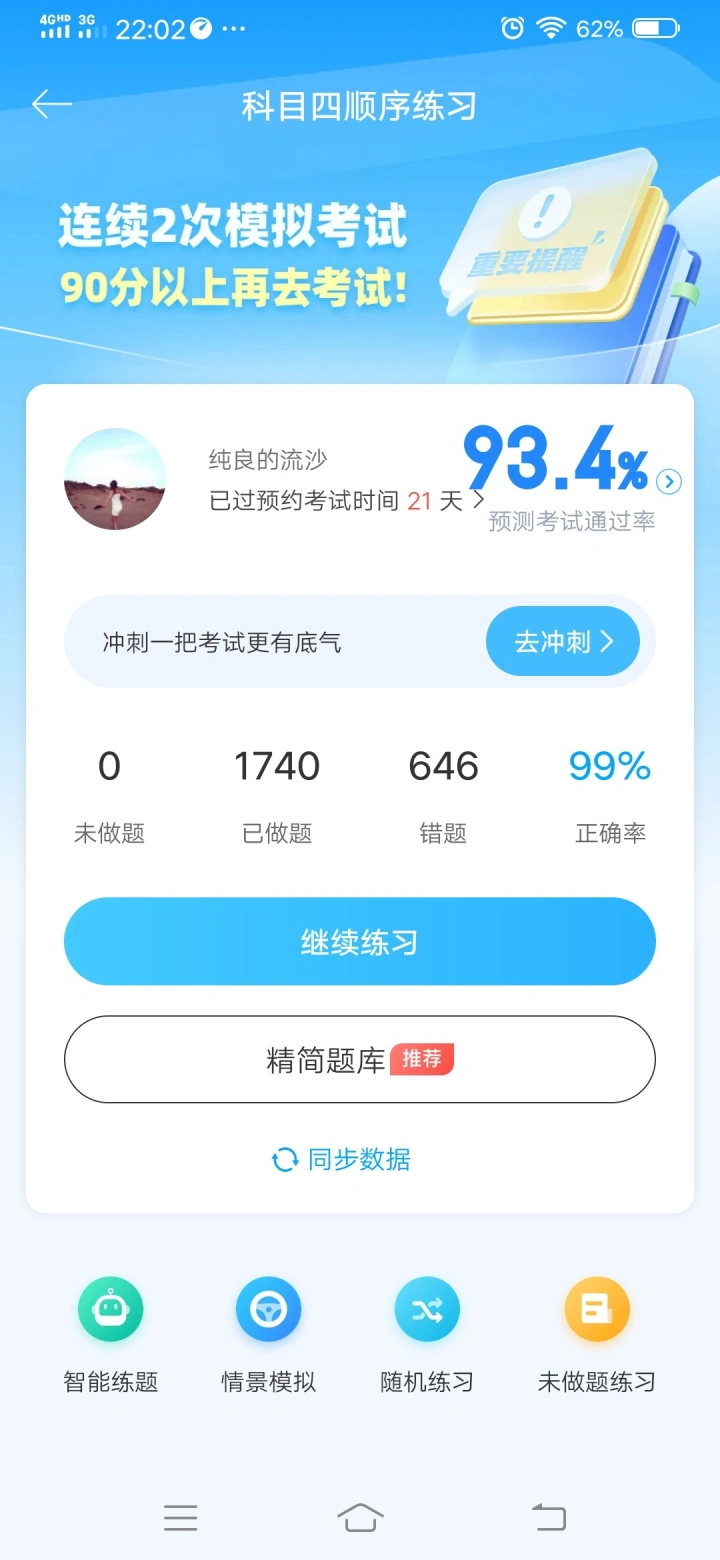
Task: Go to the system home screen
Action: pos(360,1518)
